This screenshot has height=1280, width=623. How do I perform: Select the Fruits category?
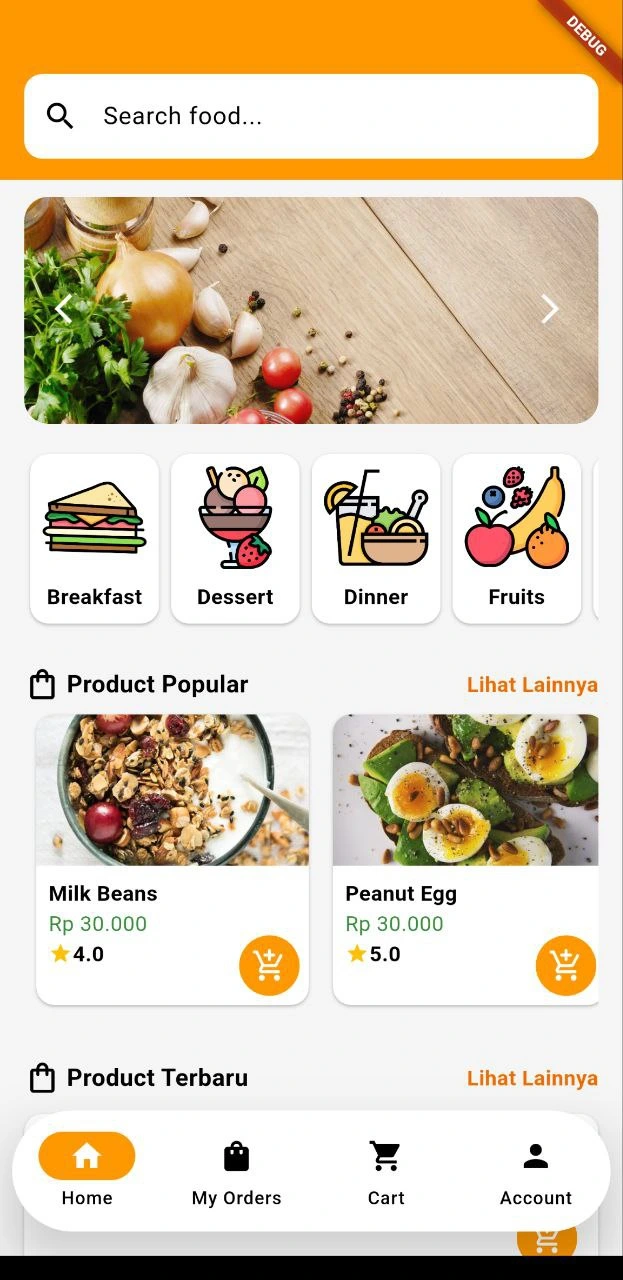click(x=517, y=538)
